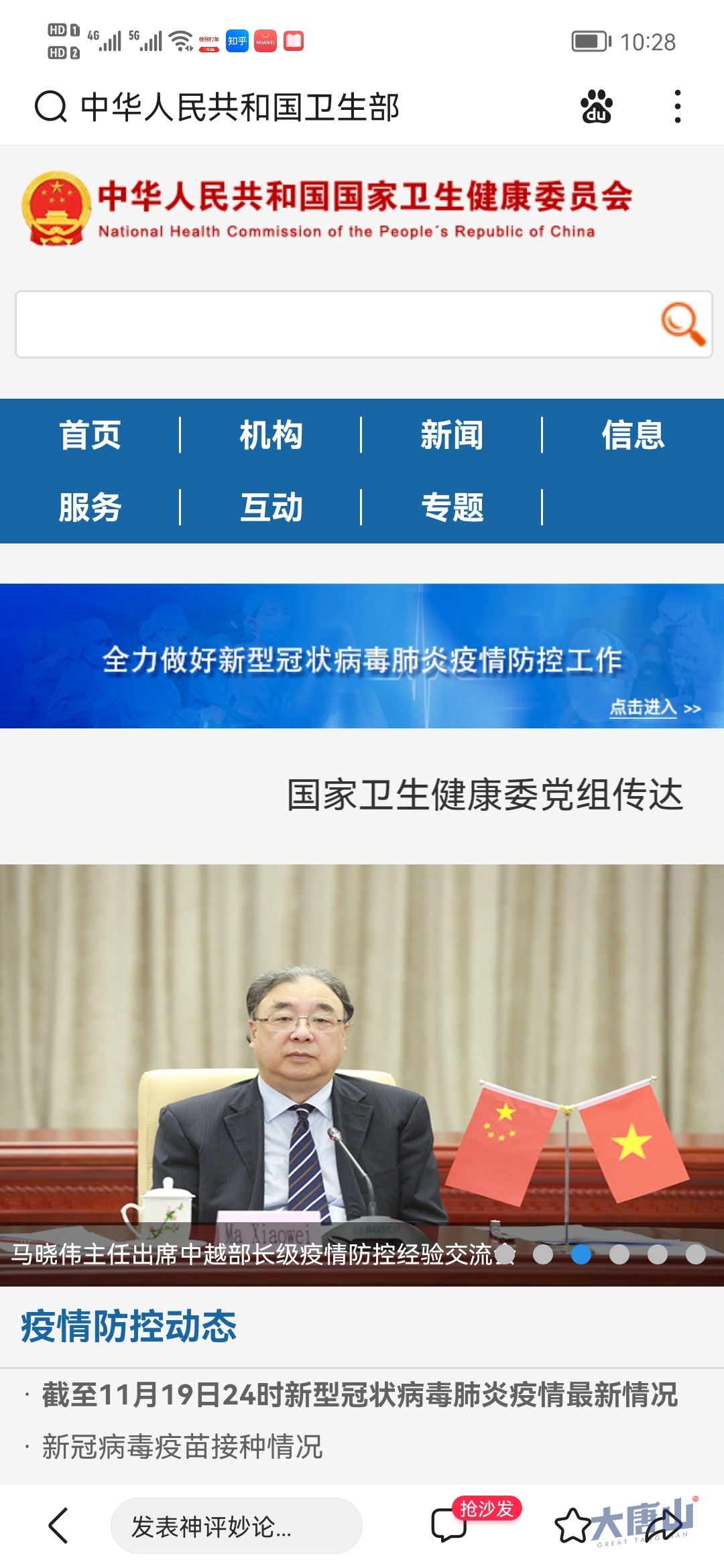Tap the 发表神评妙论 comment field
The image size is (724, 1568).
[x=236, y=1526]
